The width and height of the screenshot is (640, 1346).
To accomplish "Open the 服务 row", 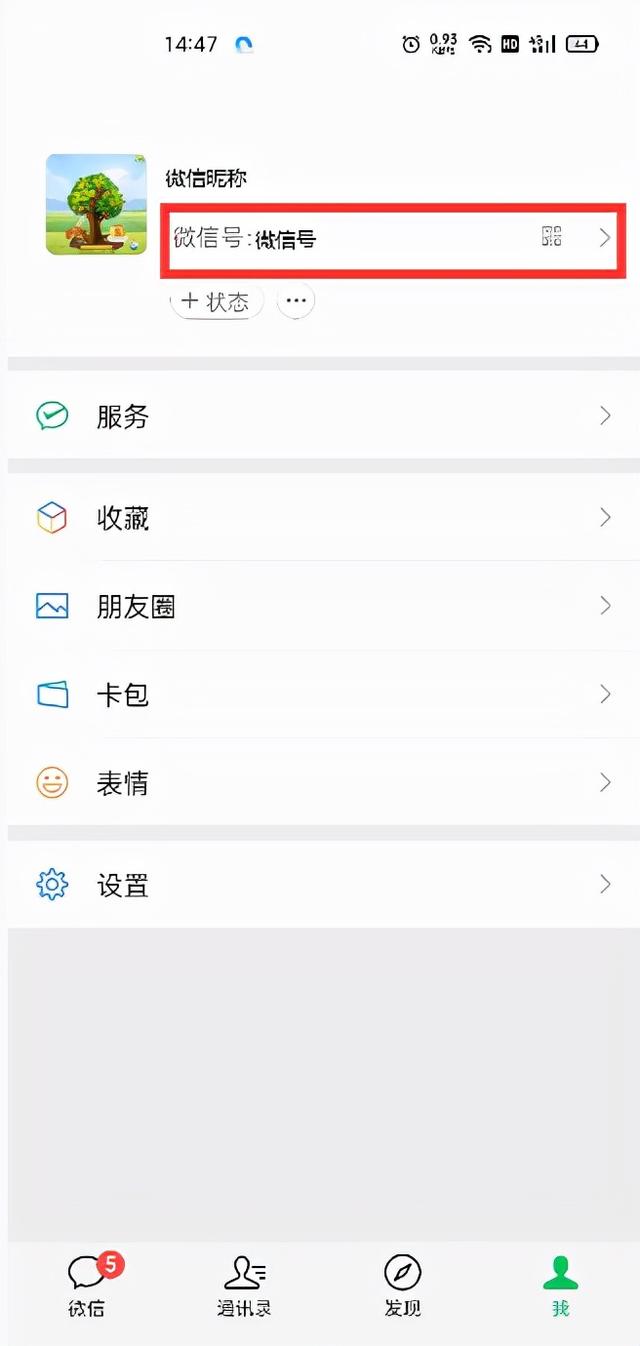I will pos(320,416).
